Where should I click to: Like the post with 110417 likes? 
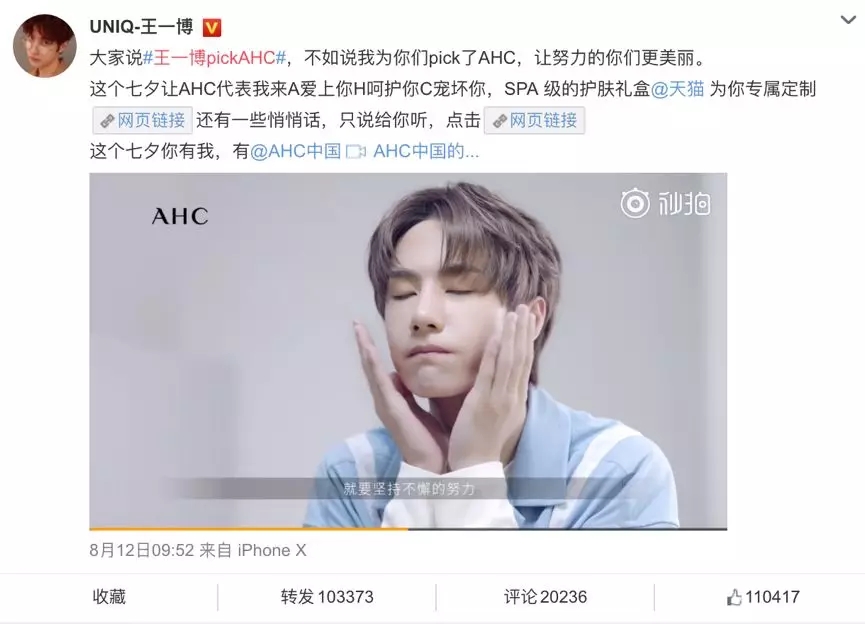(763, 597)
